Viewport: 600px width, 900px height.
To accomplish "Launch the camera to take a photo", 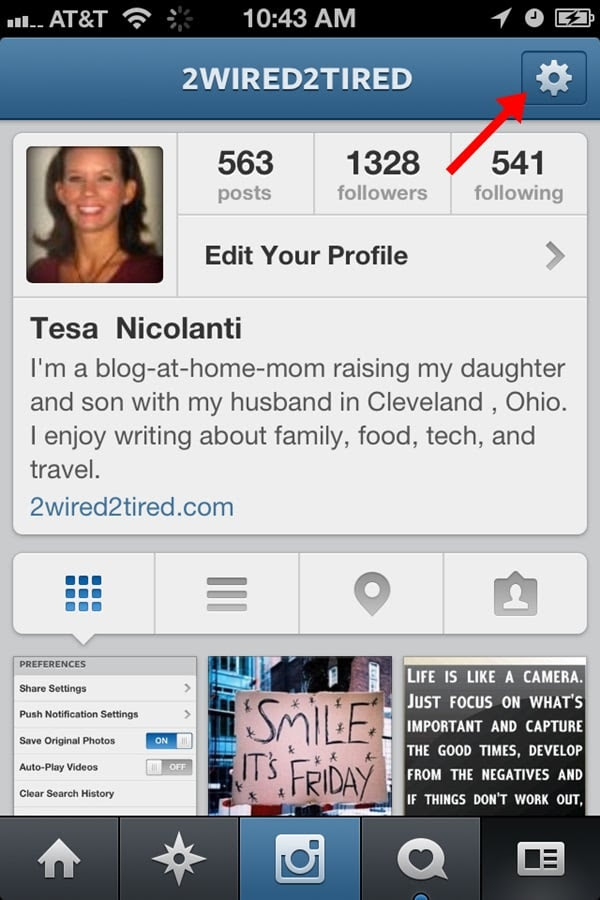I will (x=300, y=857).
